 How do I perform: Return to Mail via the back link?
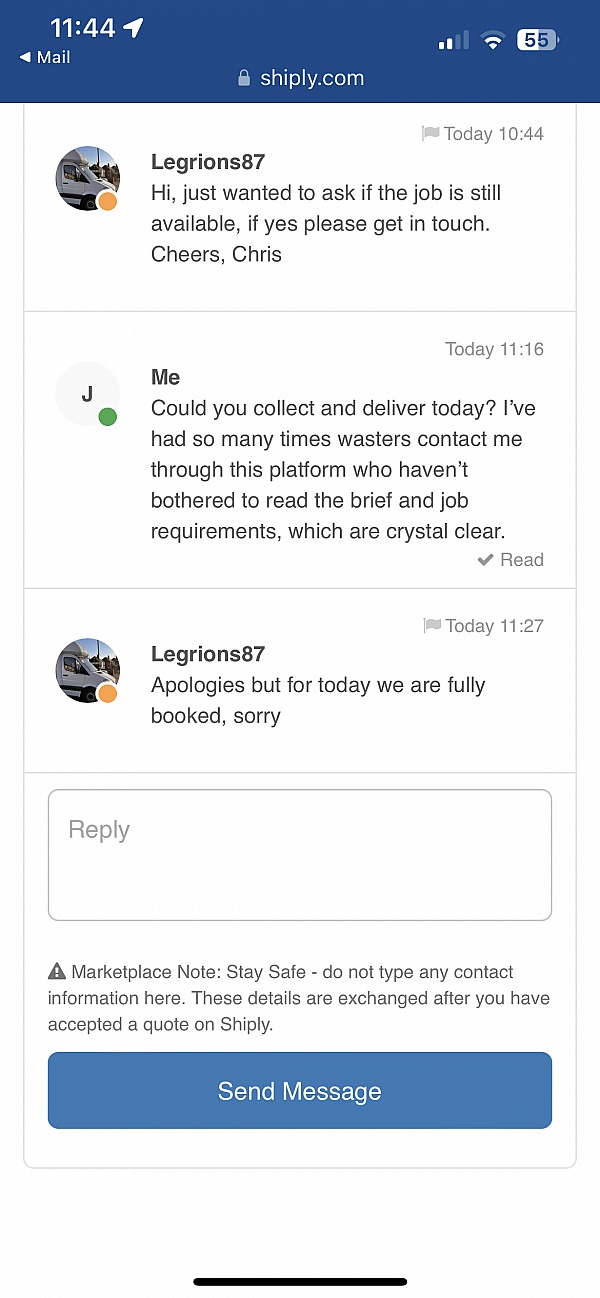click(45, 57)
